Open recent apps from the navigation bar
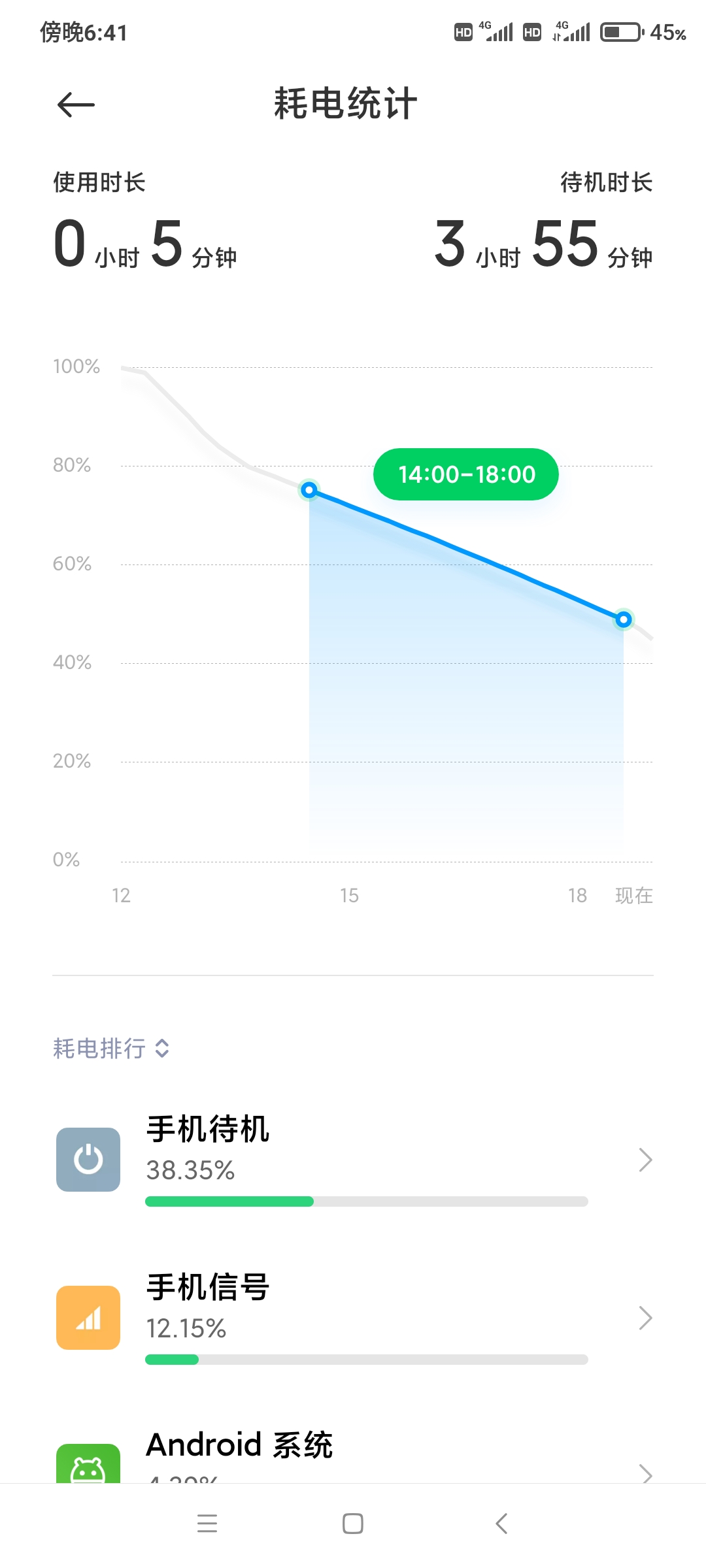Viewport: 706px width, 1568px height. click(x=207, y=1524)
